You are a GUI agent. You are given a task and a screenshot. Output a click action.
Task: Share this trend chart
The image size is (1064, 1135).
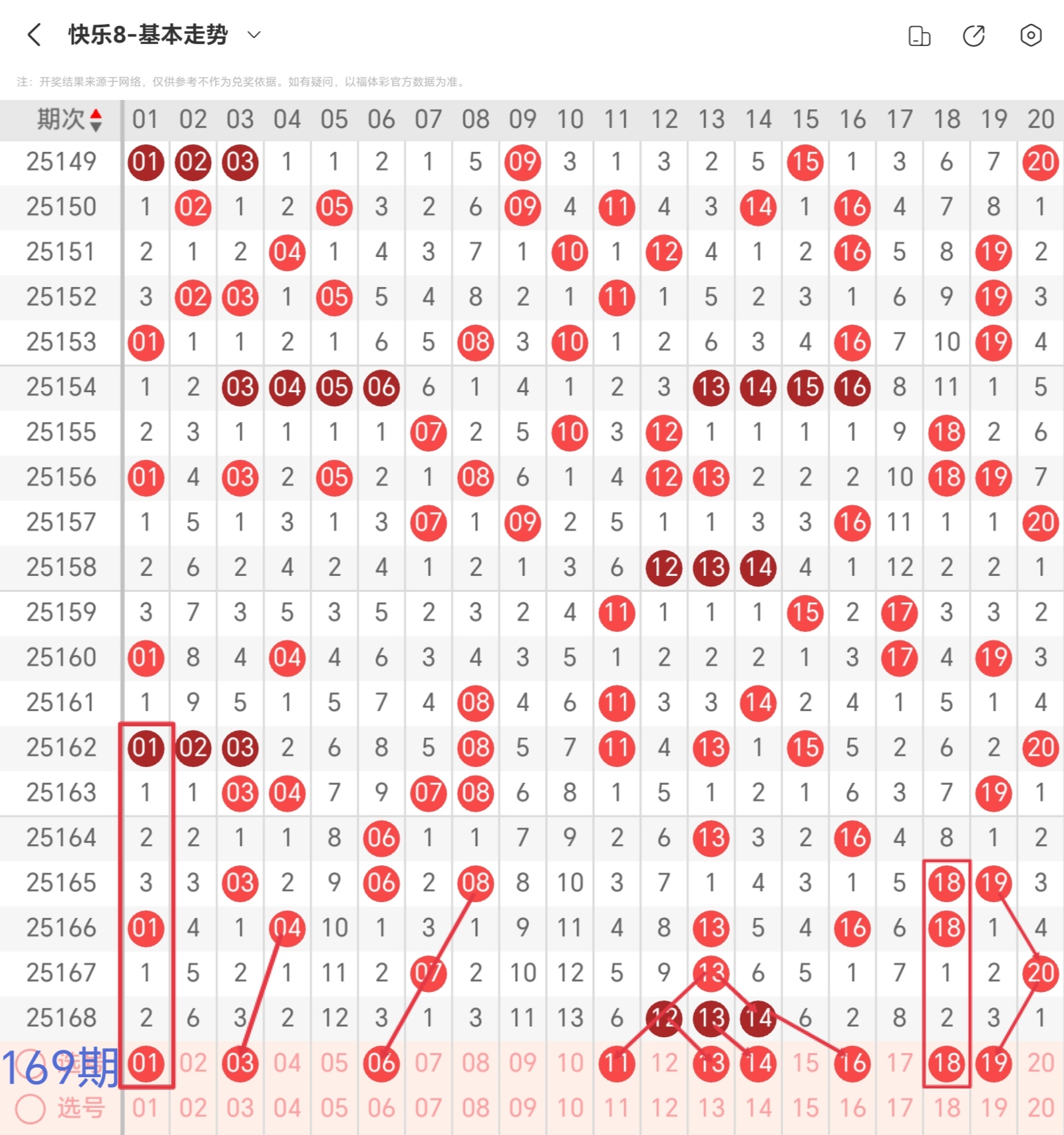click(974, 36)
